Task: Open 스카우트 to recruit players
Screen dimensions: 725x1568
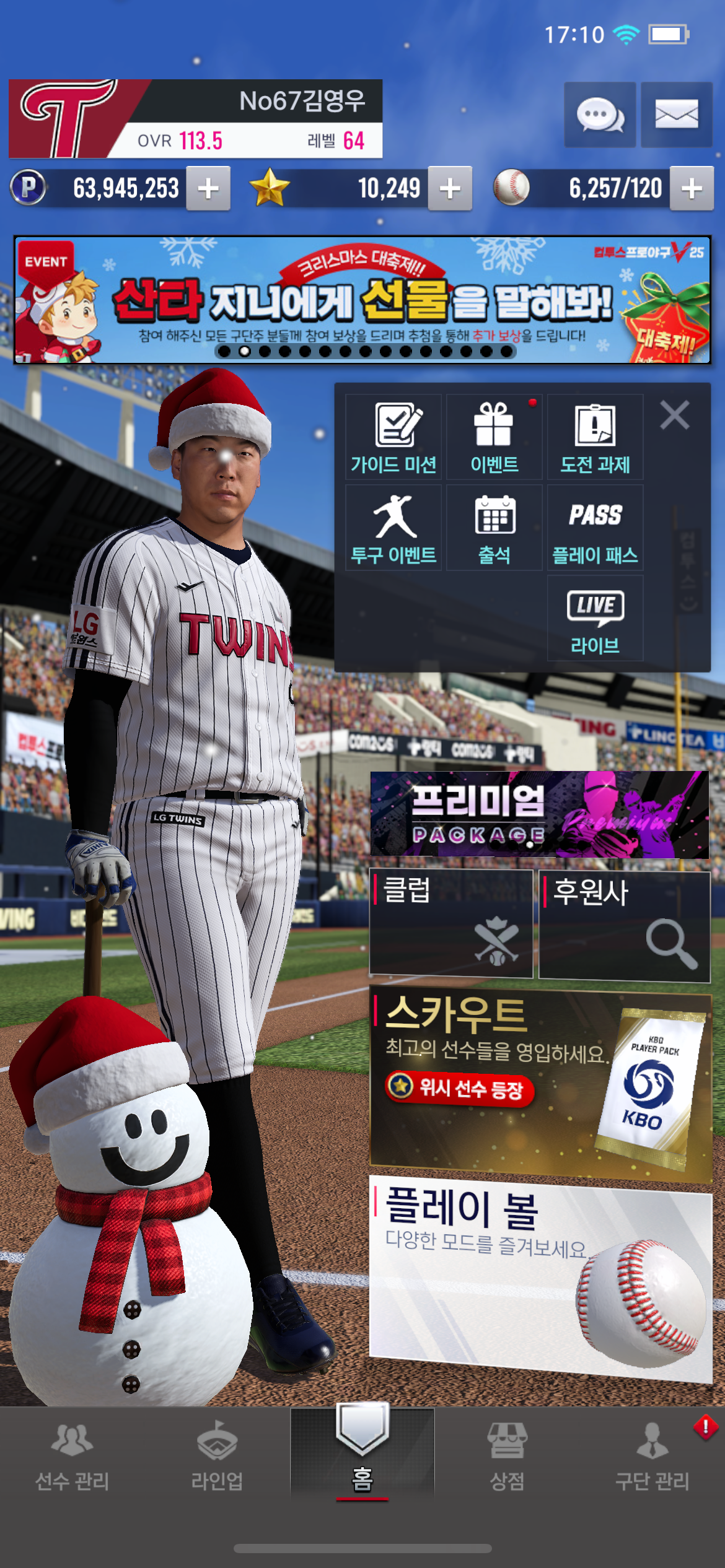Action: [540, 1085]
